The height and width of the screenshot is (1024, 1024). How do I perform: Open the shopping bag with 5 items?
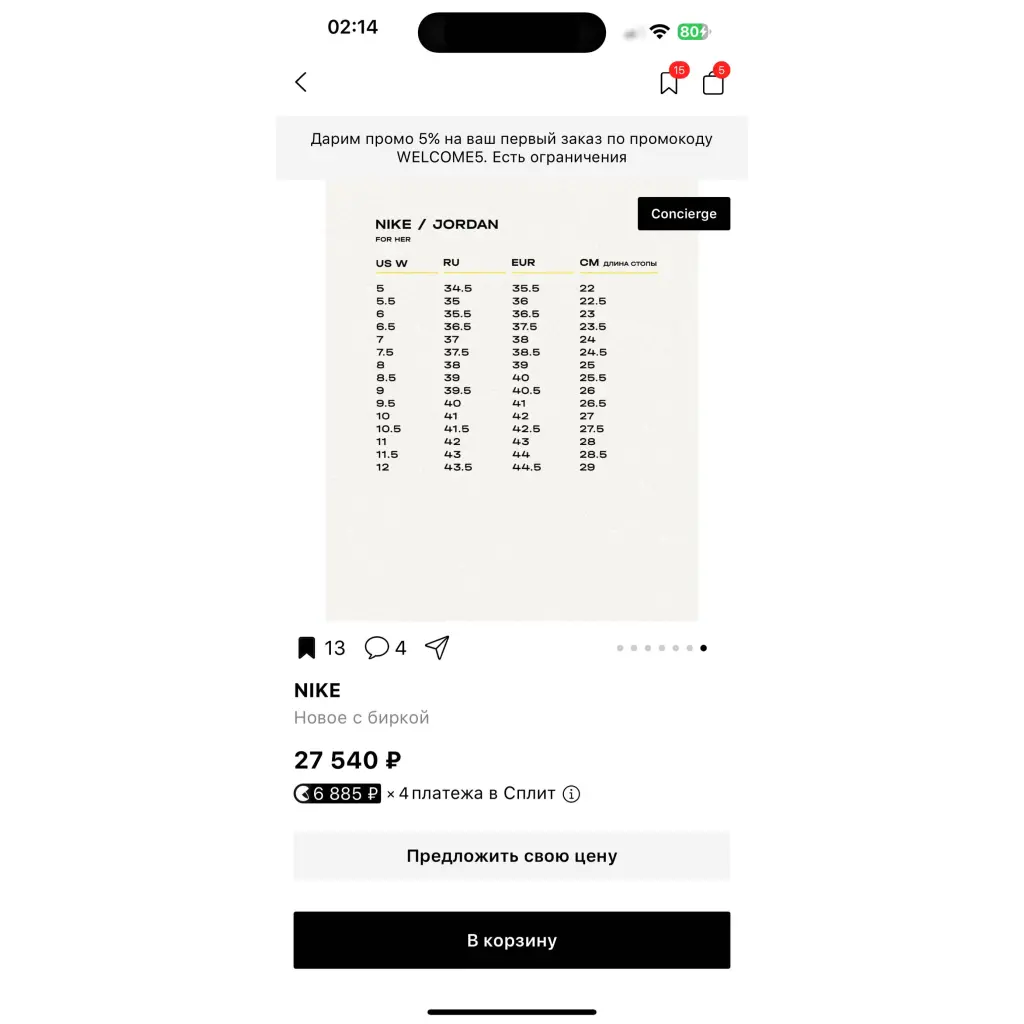(713, 83)
